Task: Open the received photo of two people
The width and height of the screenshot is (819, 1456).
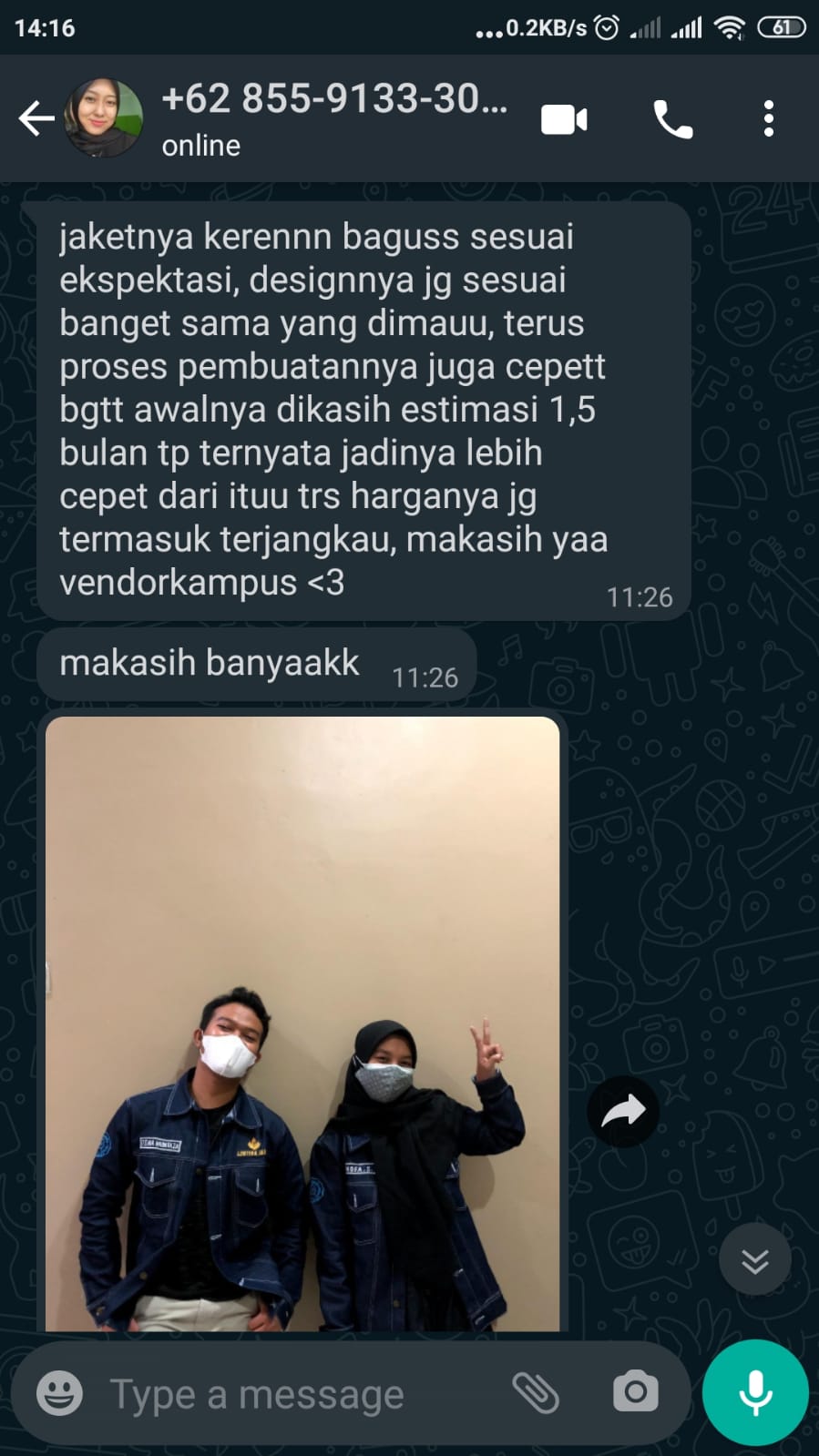Action: 302,1023
